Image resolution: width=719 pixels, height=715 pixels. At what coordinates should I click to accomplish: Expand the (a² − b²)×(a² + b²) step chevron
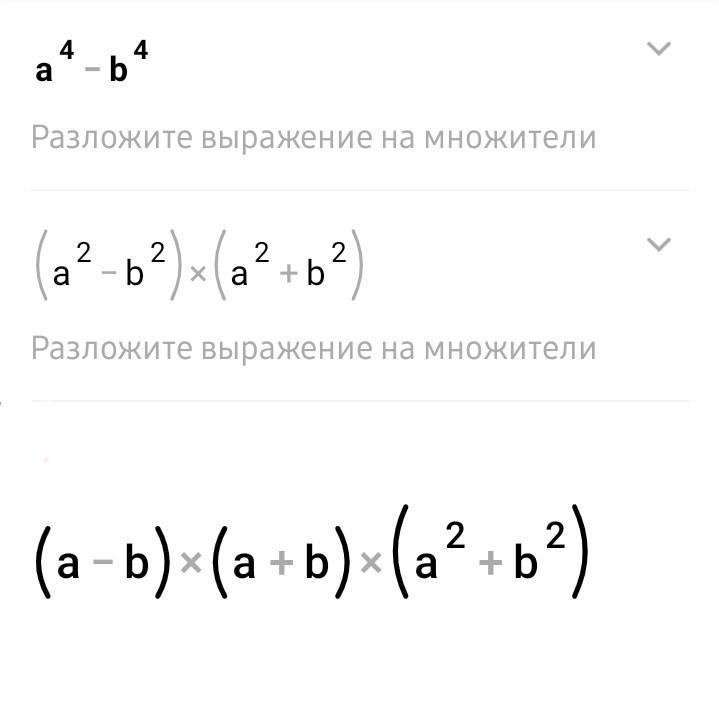point(658,244)
